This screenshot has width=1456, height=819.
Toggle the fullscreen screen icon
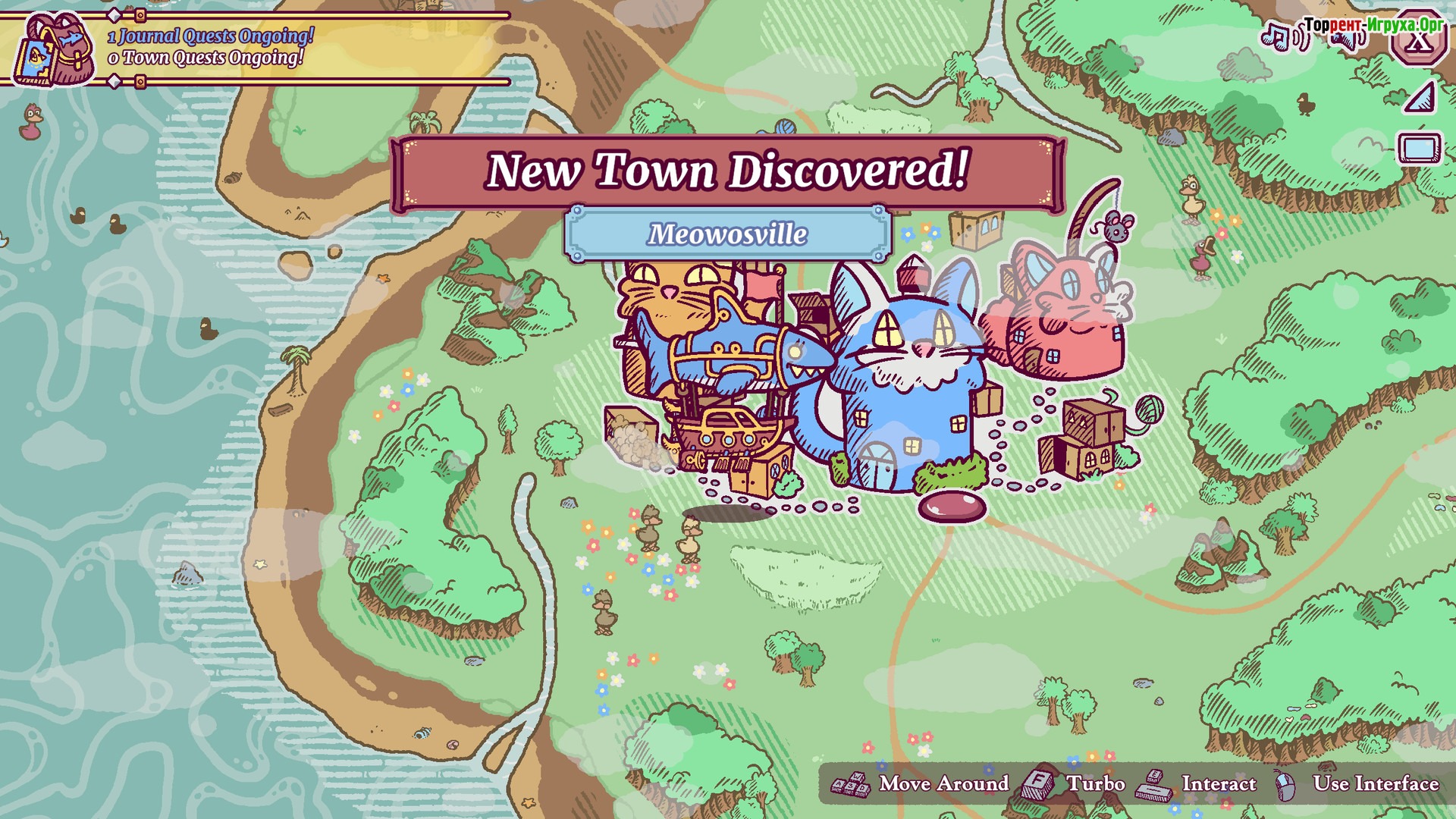tap(1419, 149)
